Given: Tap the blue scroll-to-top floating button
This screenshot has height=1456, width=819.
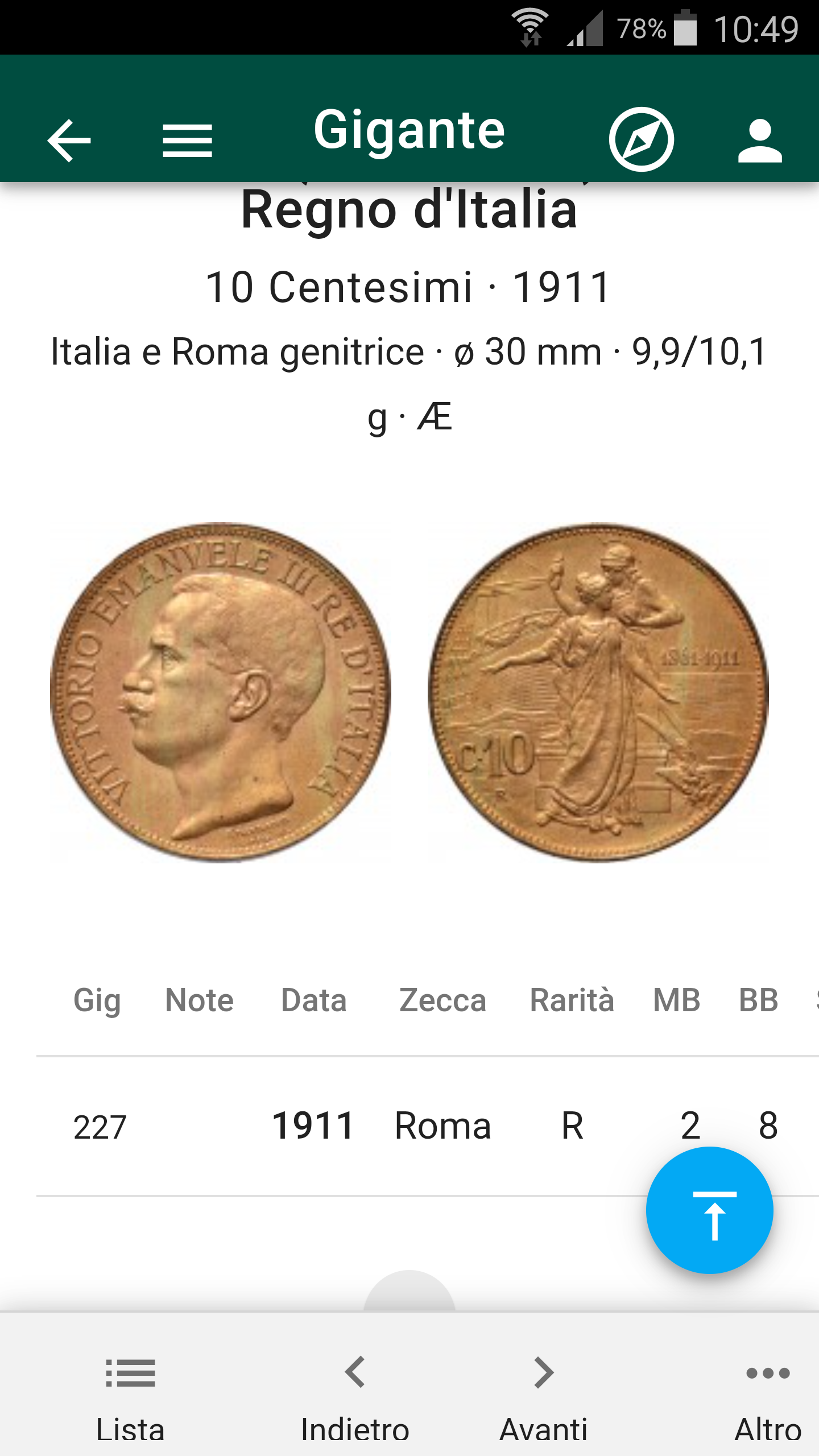Looking at the screenshot, I should [x=710, y=1210].
